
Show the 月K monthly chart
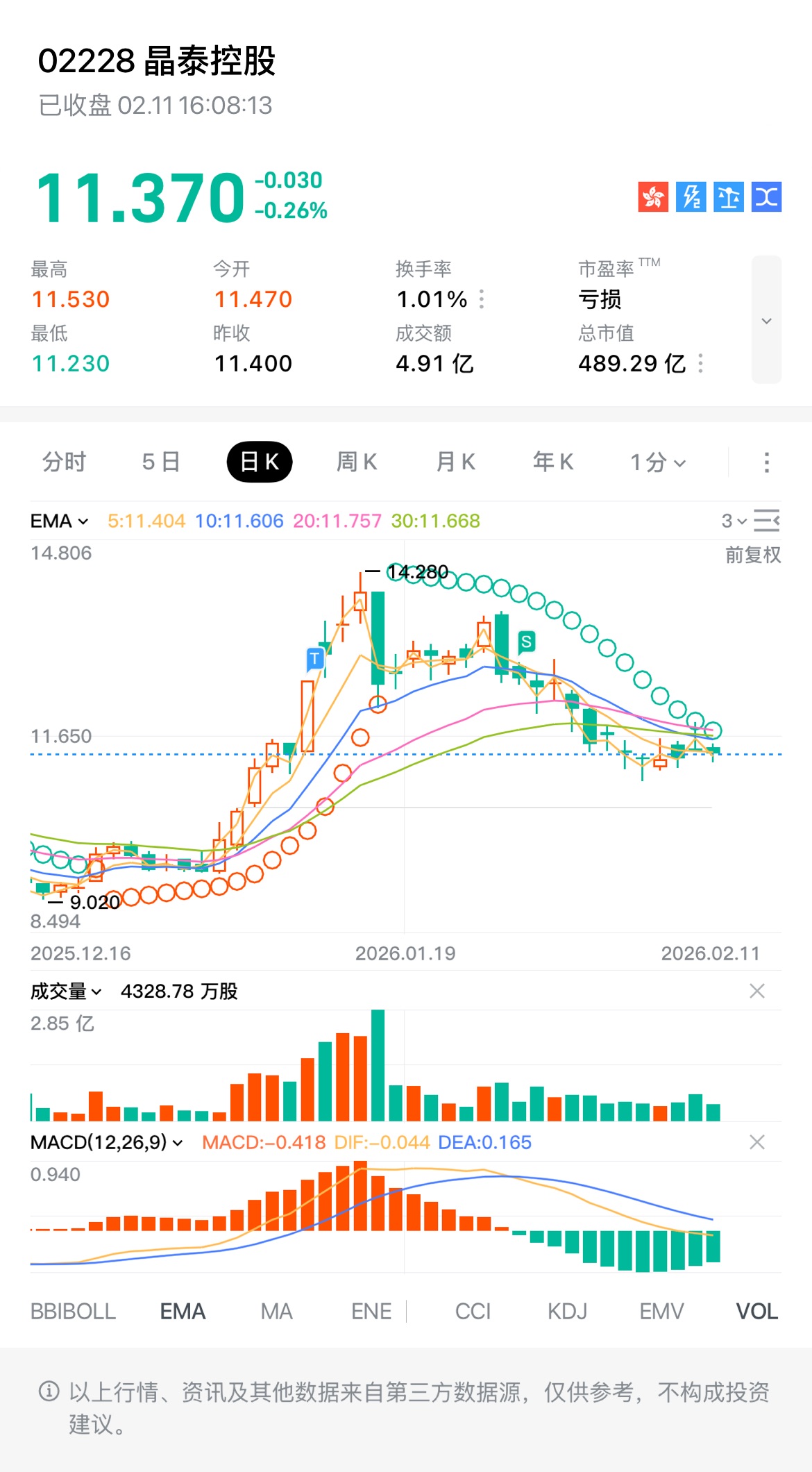tap(455, 462)
